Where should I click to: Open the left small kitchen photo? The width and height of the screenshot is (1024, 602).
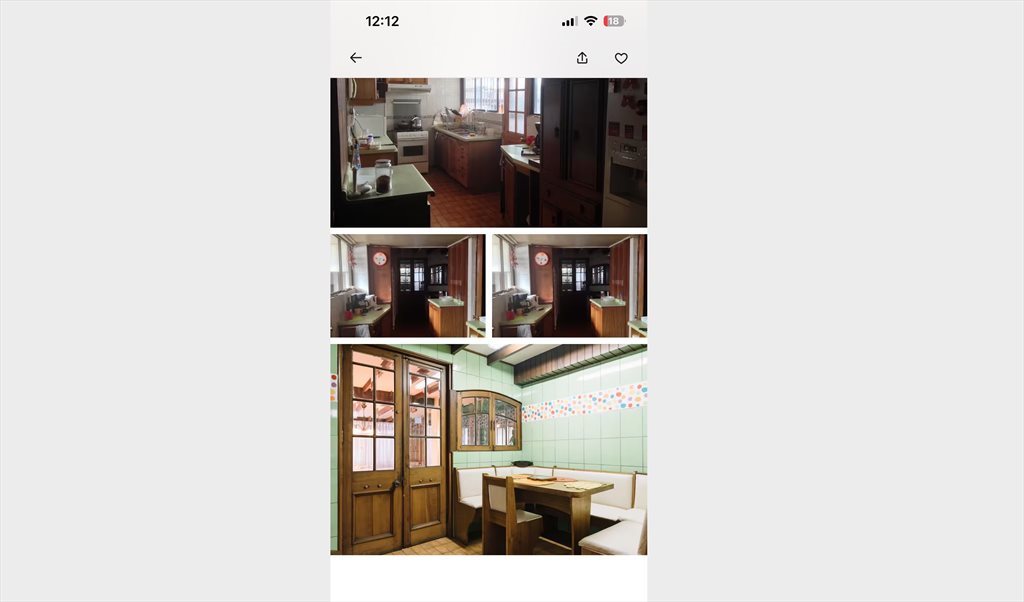click(x=407, y=285)
